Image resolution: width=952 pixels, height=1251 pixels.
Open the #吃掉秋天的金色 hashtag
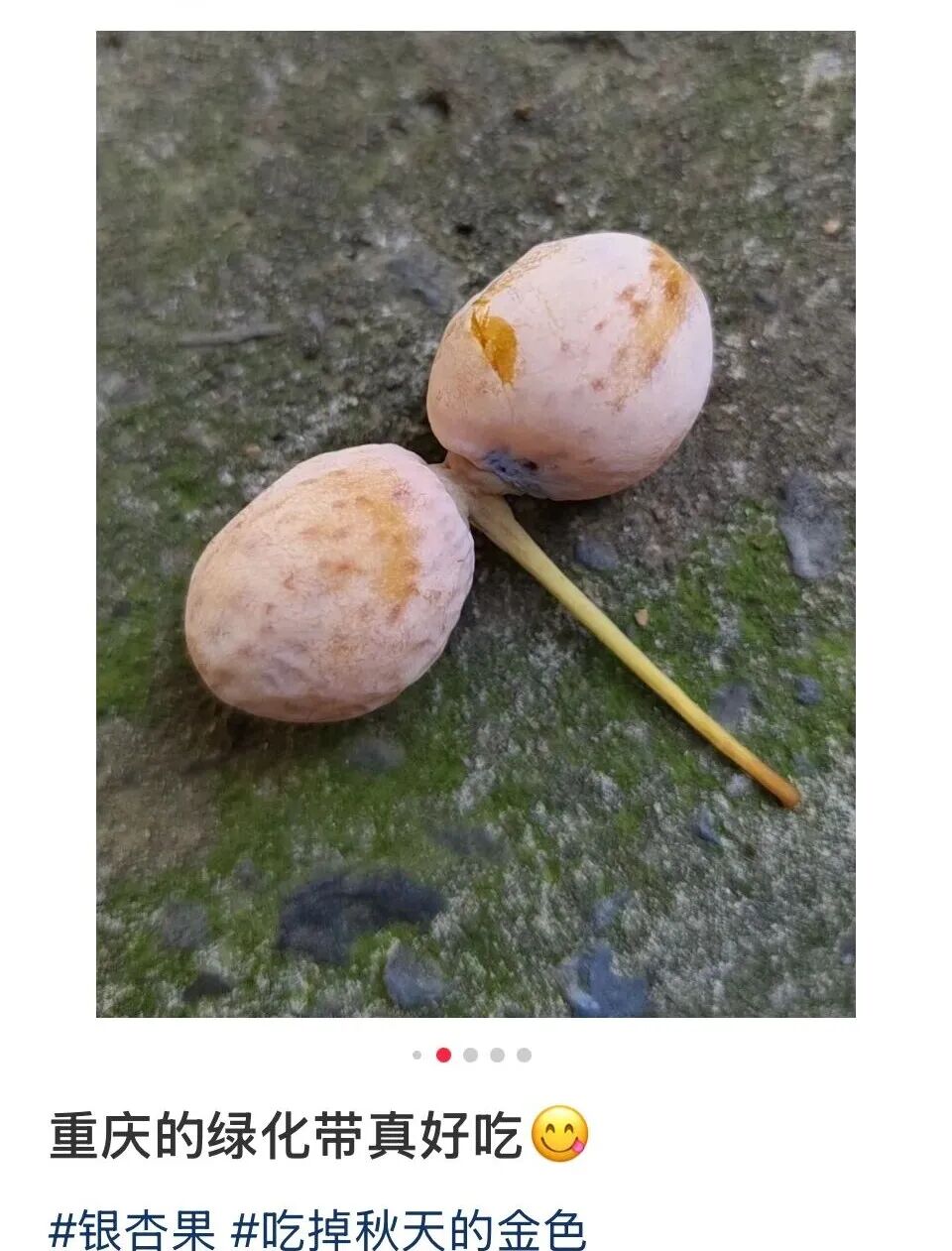[x=409, y=1230]
